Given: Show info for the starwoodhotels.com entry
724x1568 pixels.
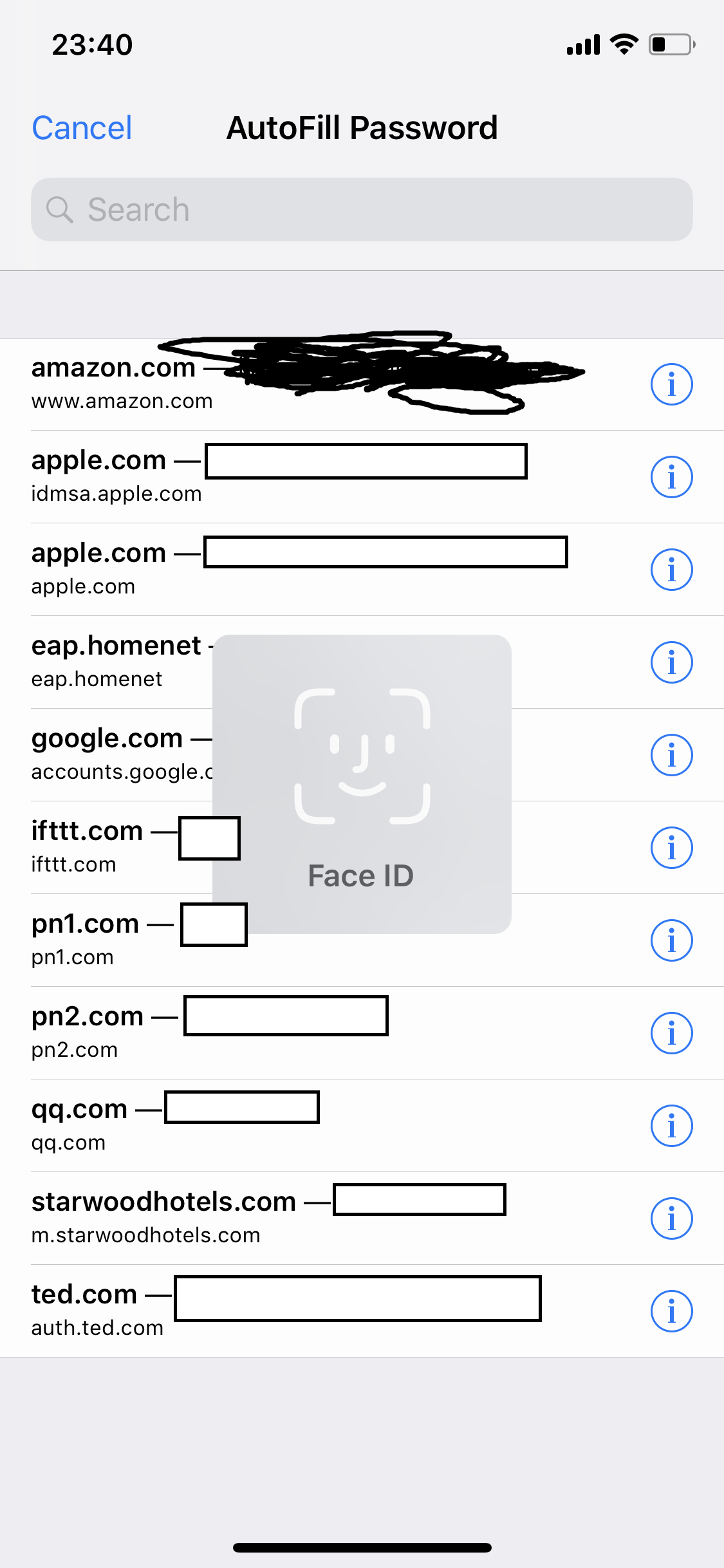Looking at the screenshot, I should (671, 1218).
